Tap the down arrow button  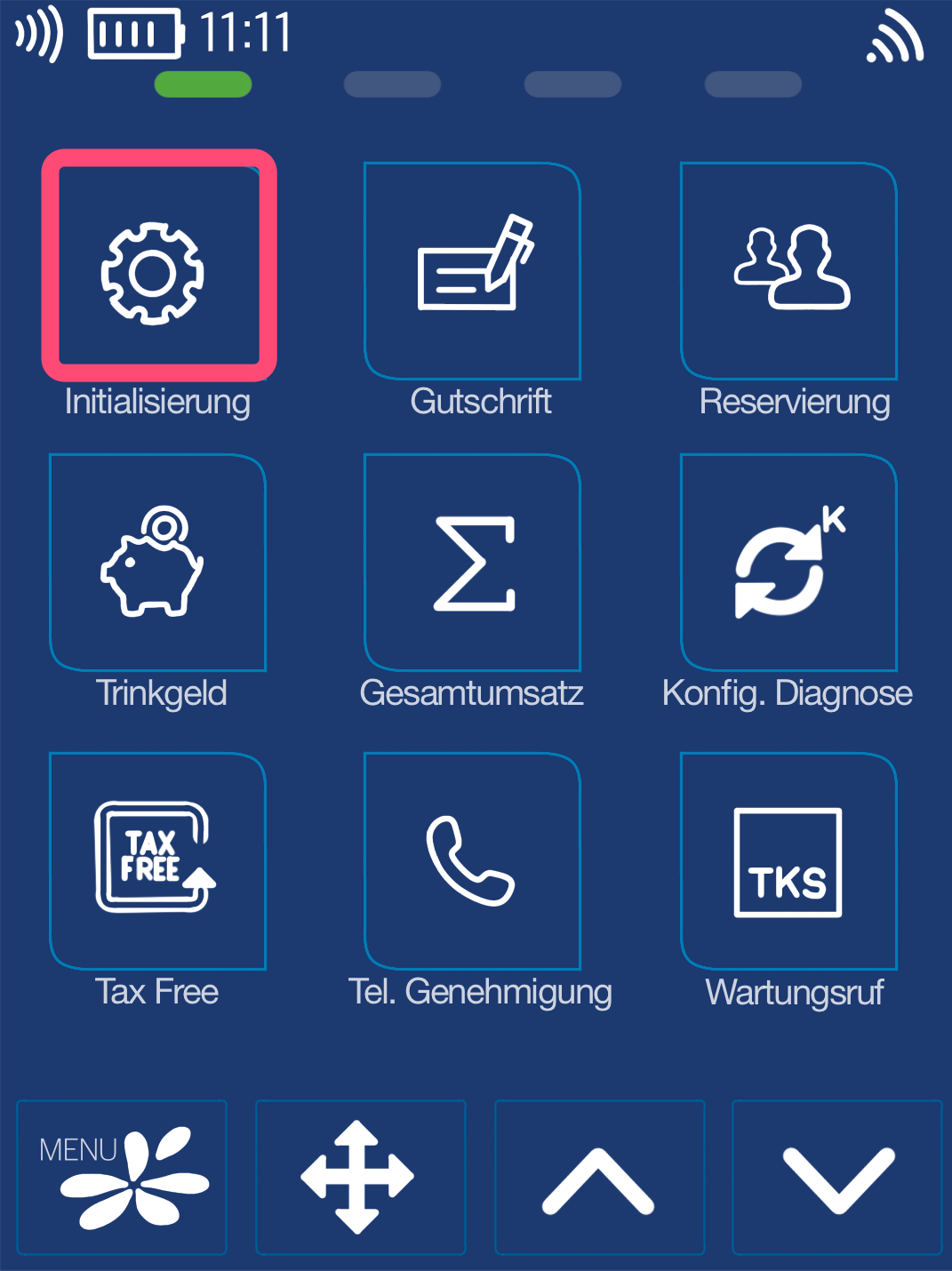point(836,1177)
